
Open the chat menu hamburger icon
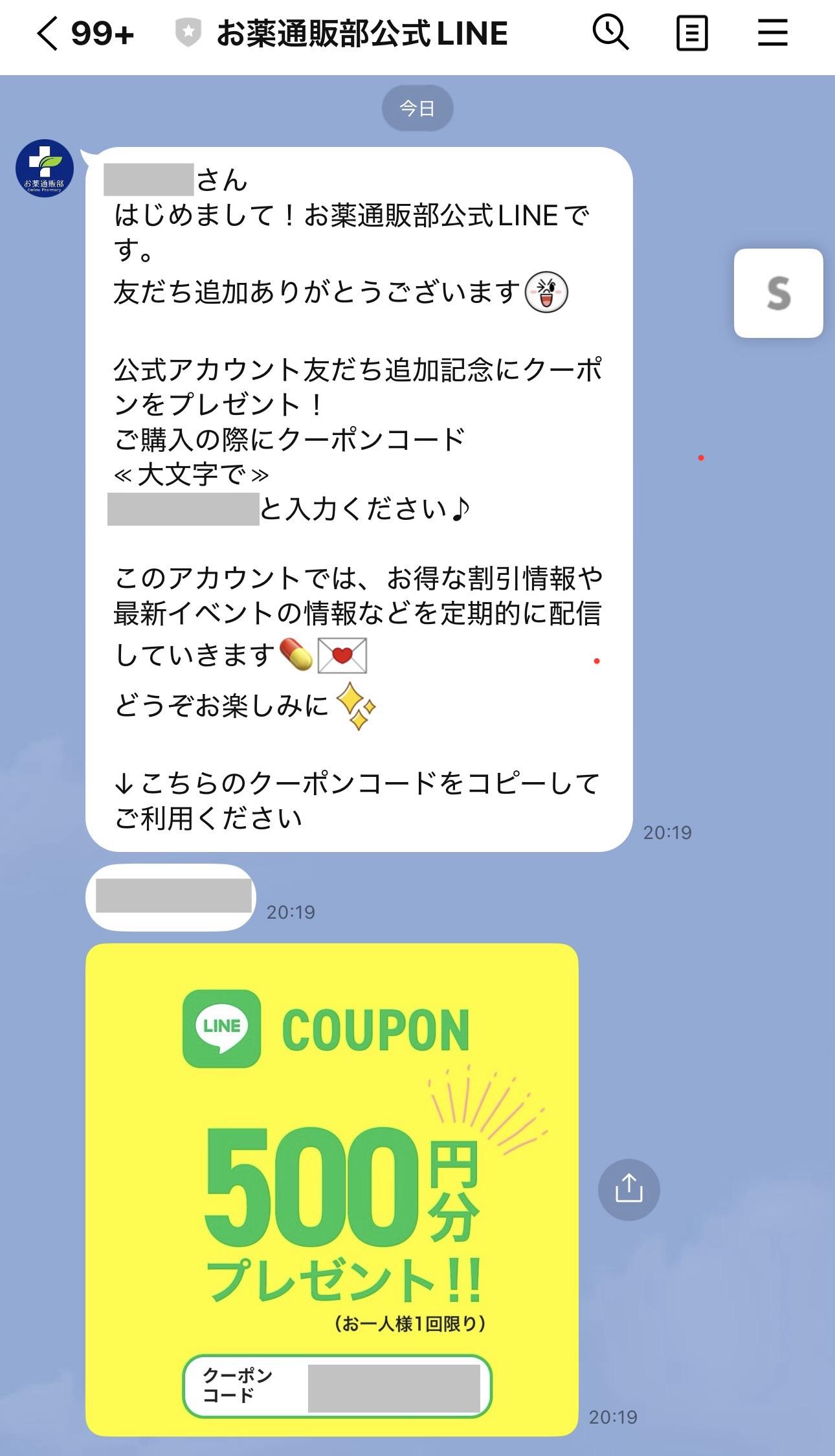click(772, 33)
